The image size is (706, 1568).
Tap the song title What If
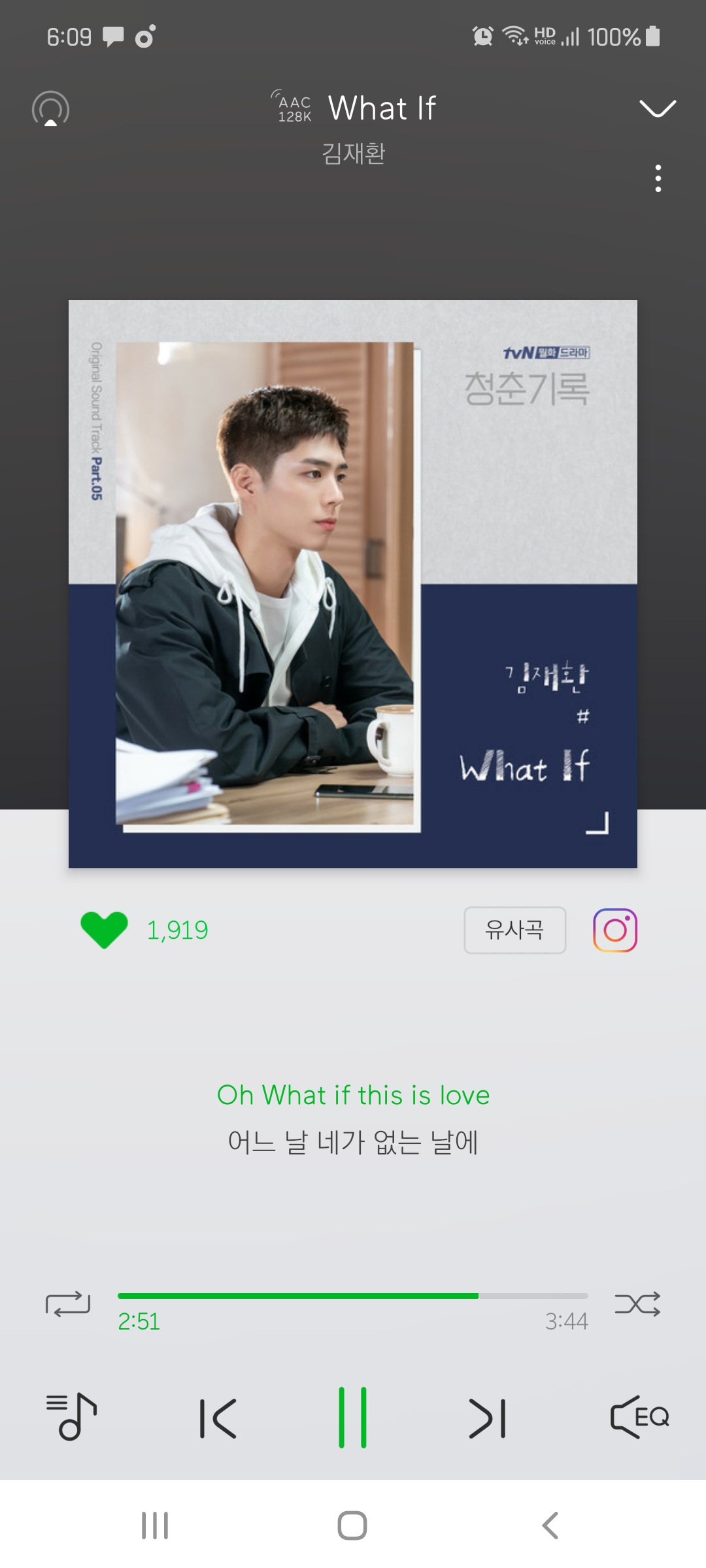coord(382,106)
